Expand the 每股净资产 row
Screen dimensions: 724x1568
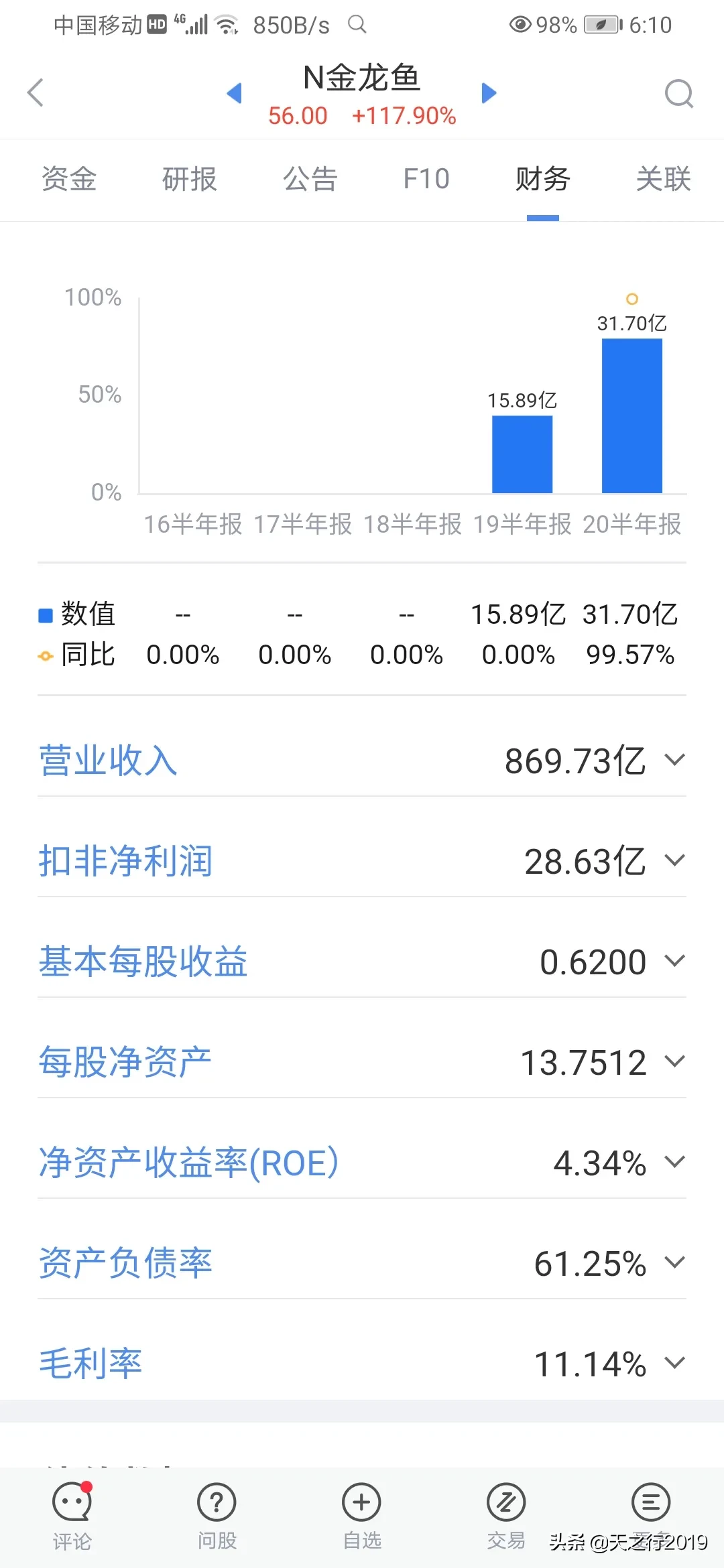362,1062
